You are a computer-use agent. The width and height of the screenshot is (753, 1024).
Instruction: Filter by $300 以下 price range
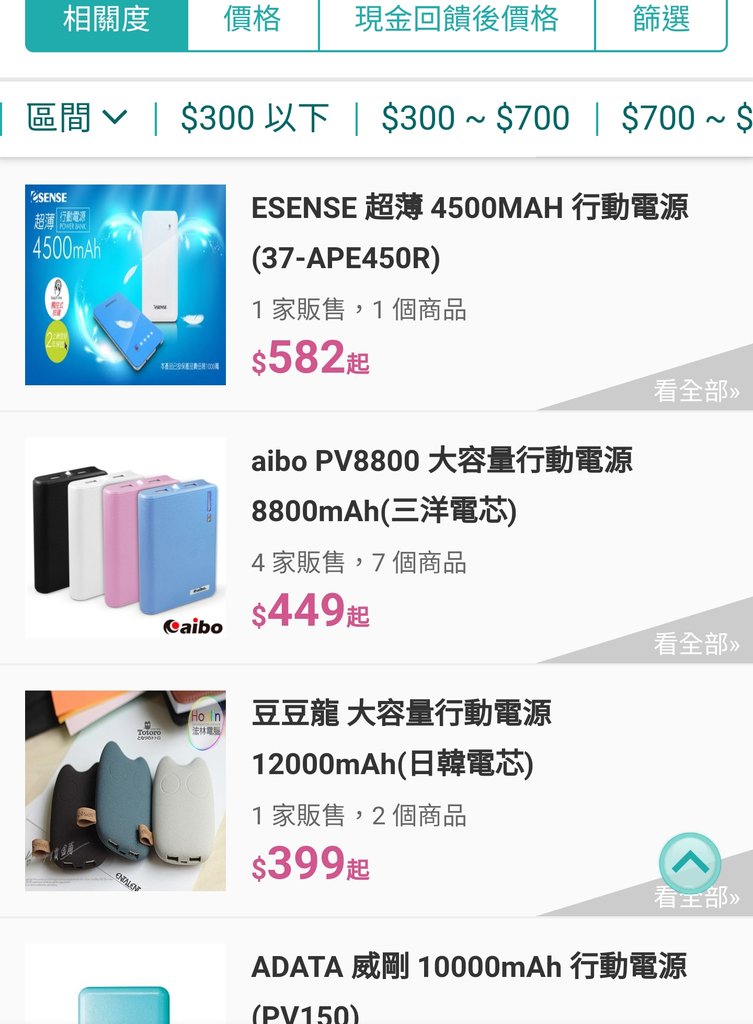[x=254, y=118]
